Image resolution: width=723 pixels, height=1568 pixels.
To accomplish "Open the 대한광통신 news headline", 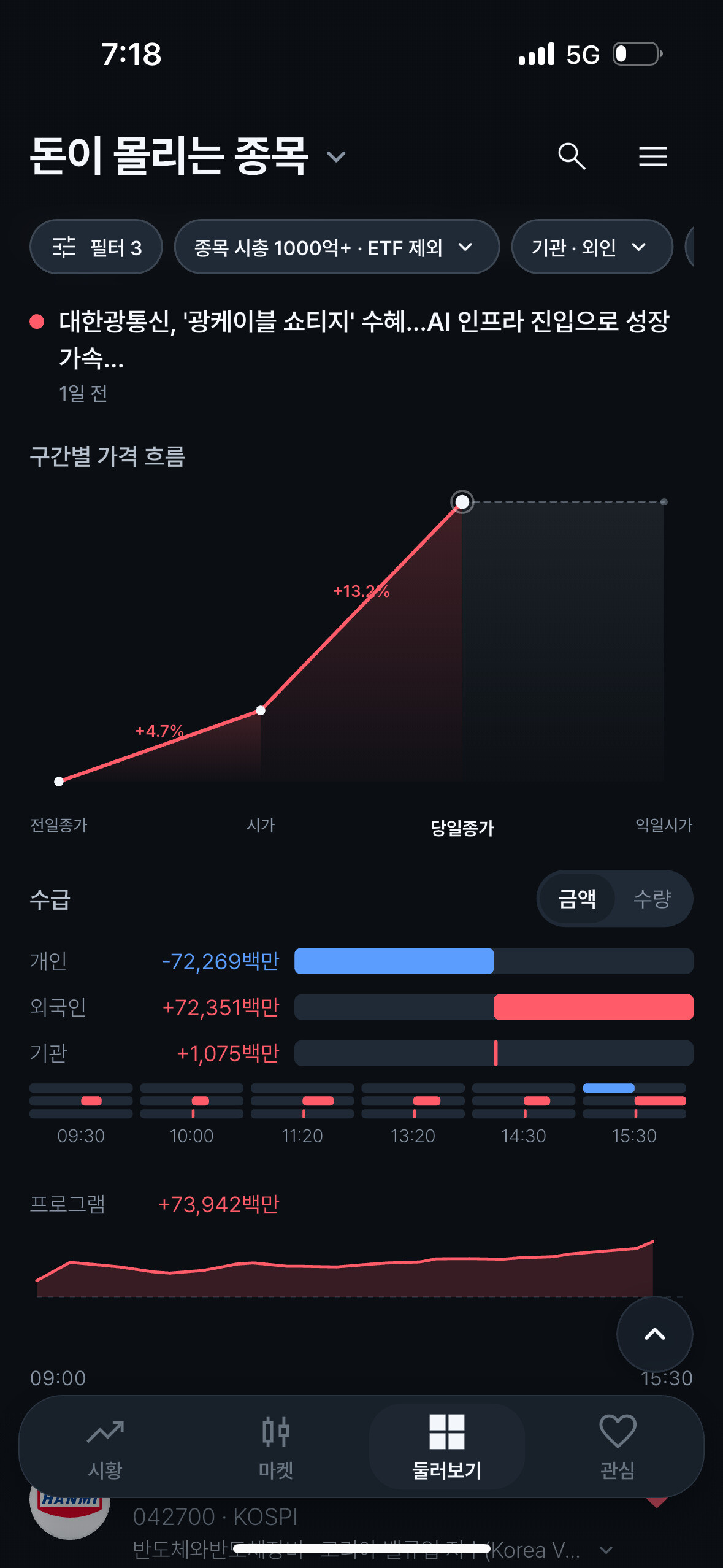I will pyautogui.click(x=364, y=339).
